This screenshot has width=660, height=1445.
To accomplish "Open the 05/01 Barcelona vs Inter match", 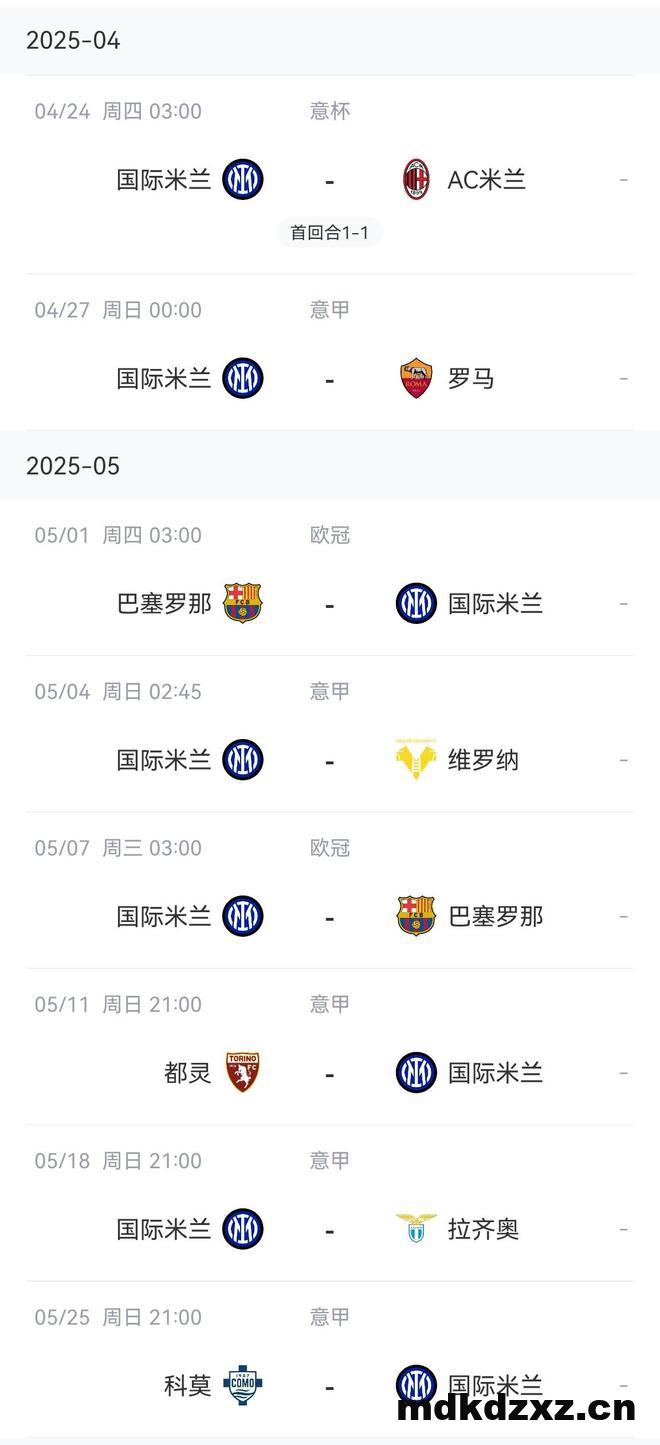I will (330, 578).
